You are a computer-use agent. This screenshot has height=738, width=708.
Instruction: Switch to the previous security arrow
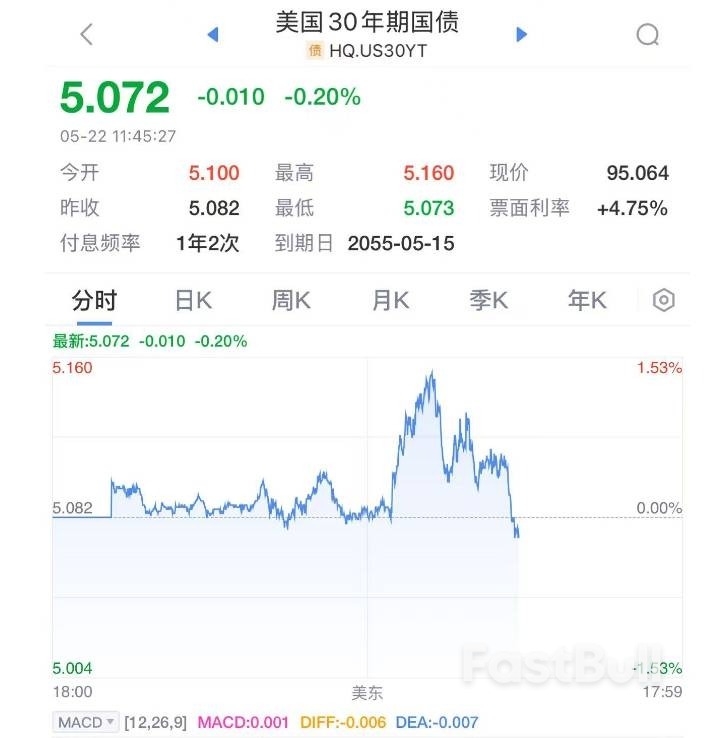pos(212,35)
